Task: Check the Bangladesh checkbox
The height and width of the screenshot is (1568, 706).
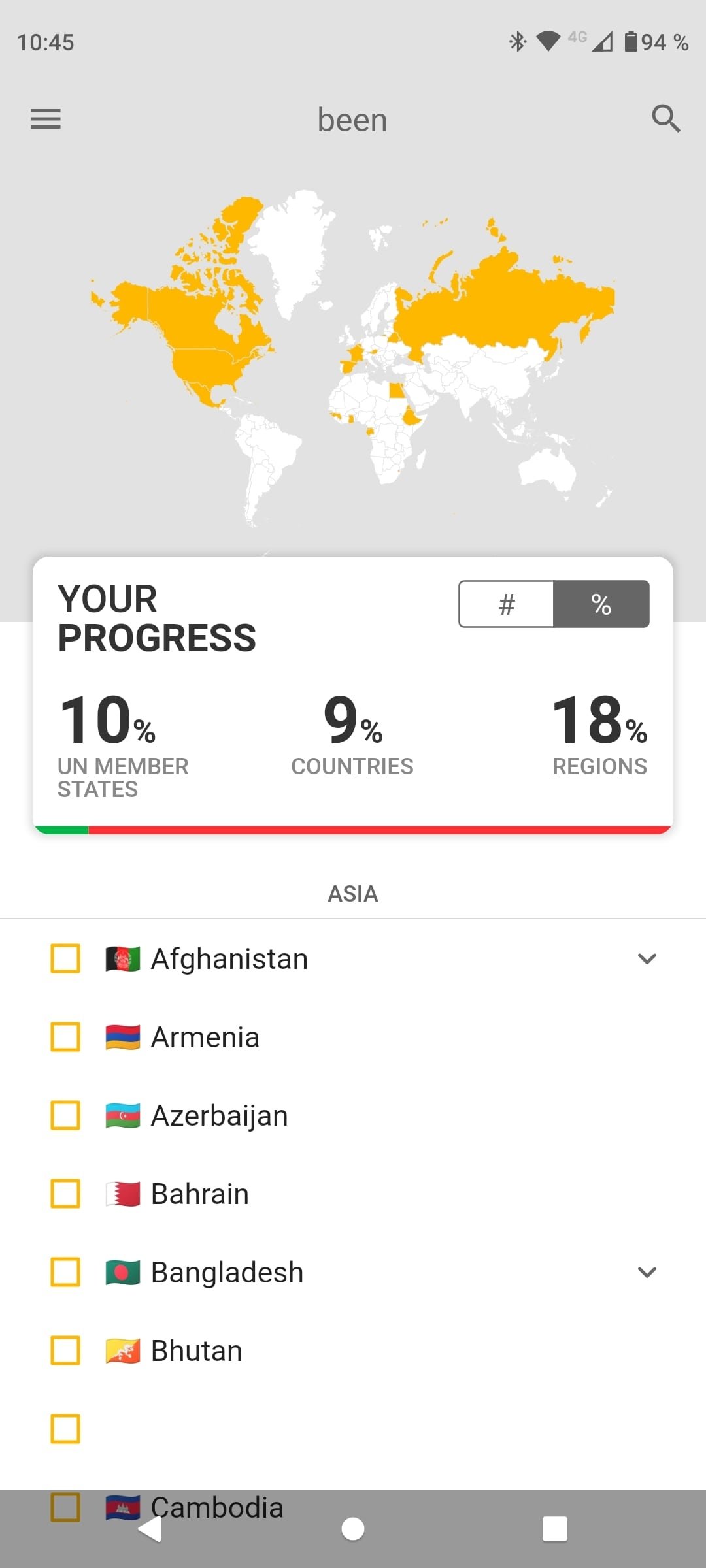Action: (65, 1272)
